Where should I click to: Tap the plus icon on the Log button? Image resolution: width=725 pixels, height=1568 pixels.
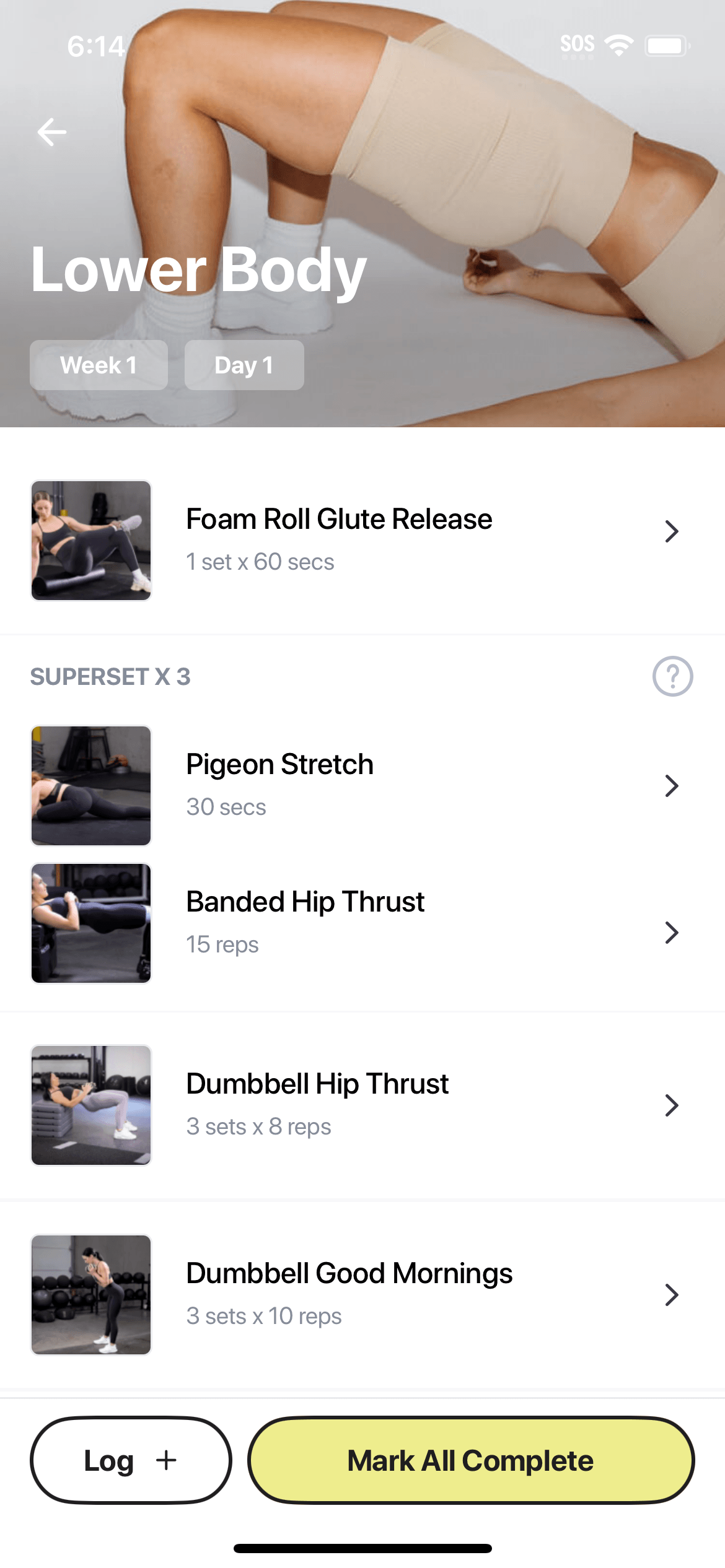166,1460
